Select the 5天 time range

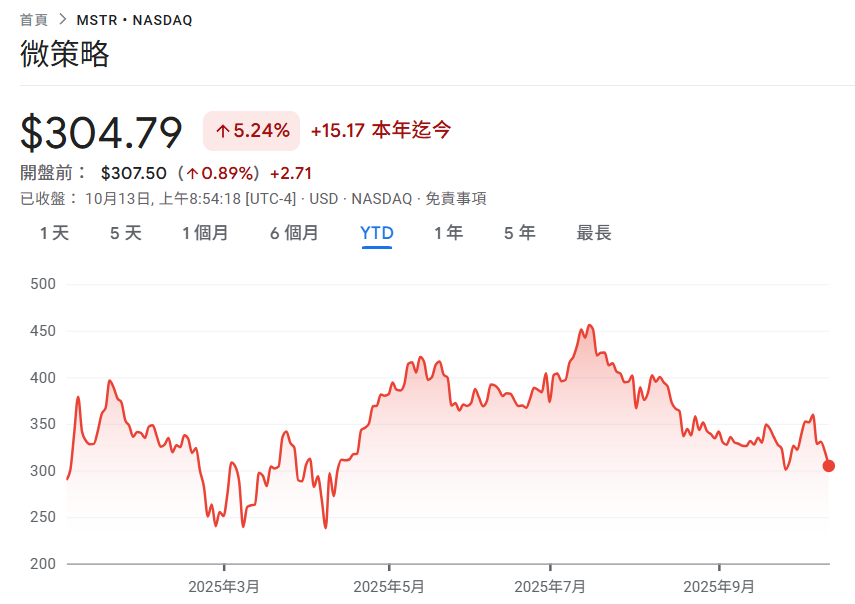click(x=126, y=233)
